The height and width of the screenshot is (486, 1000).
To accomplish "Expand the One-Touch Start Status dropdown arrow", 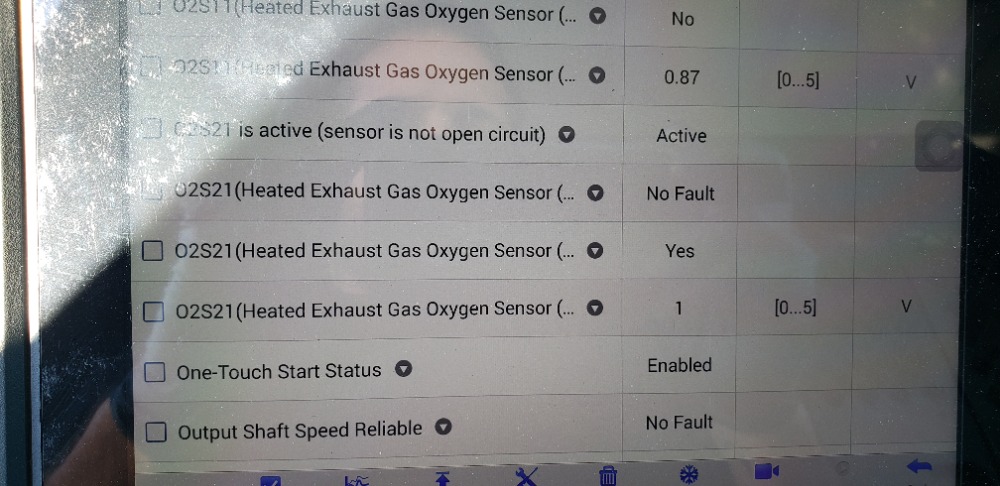I will tap(404, 370).
